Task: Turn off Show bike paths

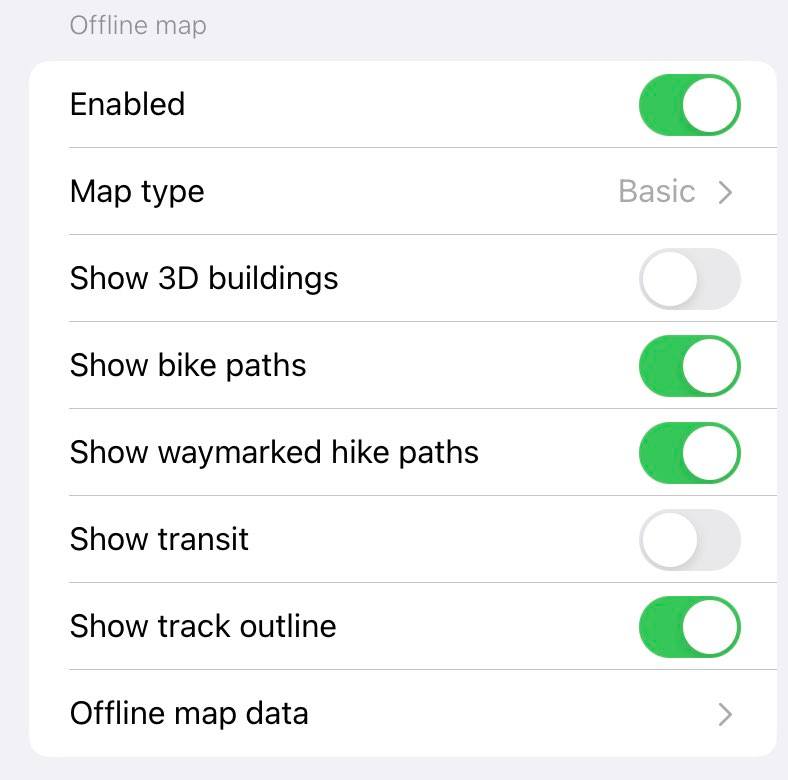Action: [689, 365]
